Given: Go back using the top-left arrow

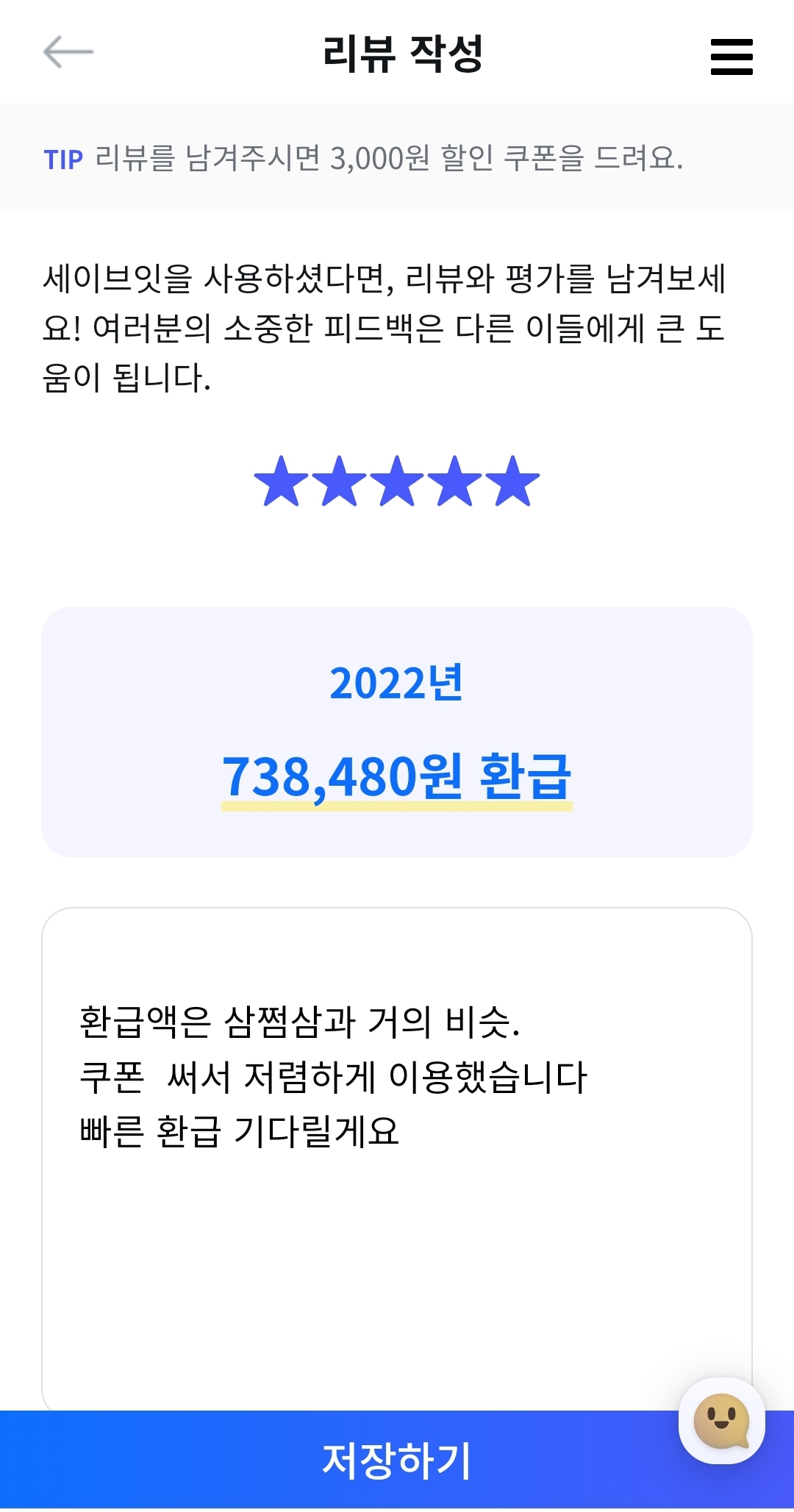Looking at the screenshot, I should click(x=68, y=53).
